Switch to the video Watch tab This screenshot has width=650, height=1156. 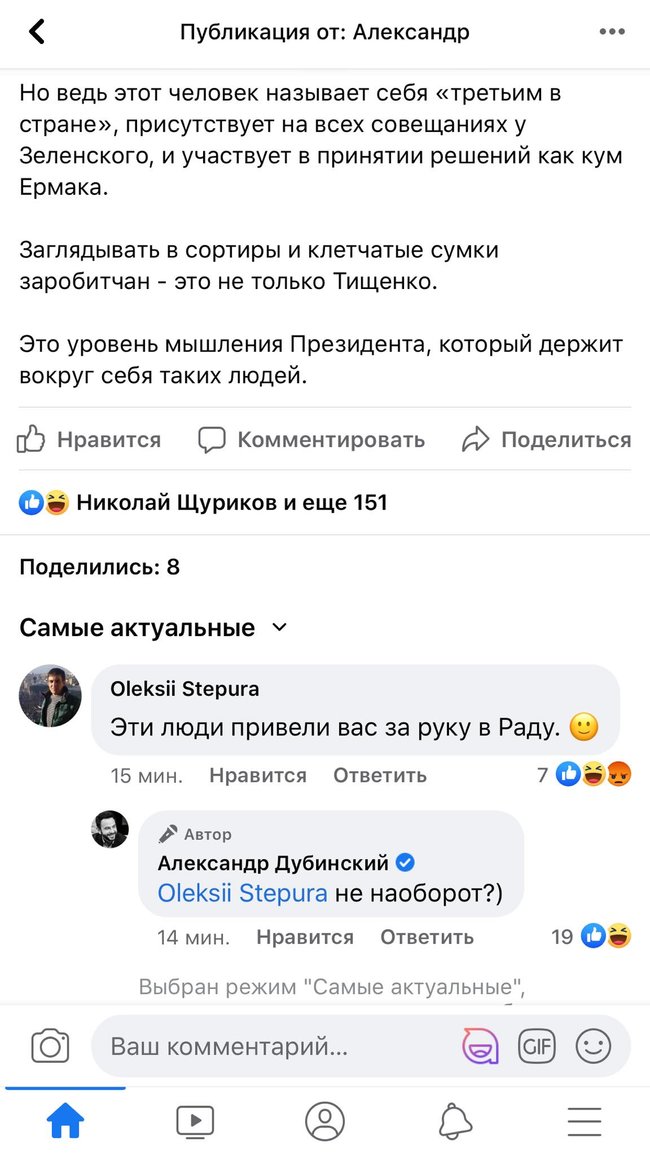(195, 1121)
